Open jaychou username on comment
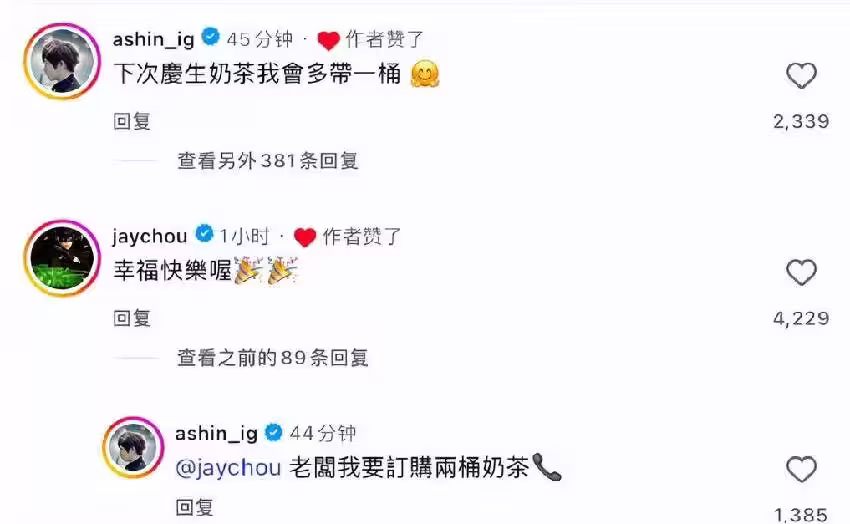850x524 pixels. click(153, 236)
